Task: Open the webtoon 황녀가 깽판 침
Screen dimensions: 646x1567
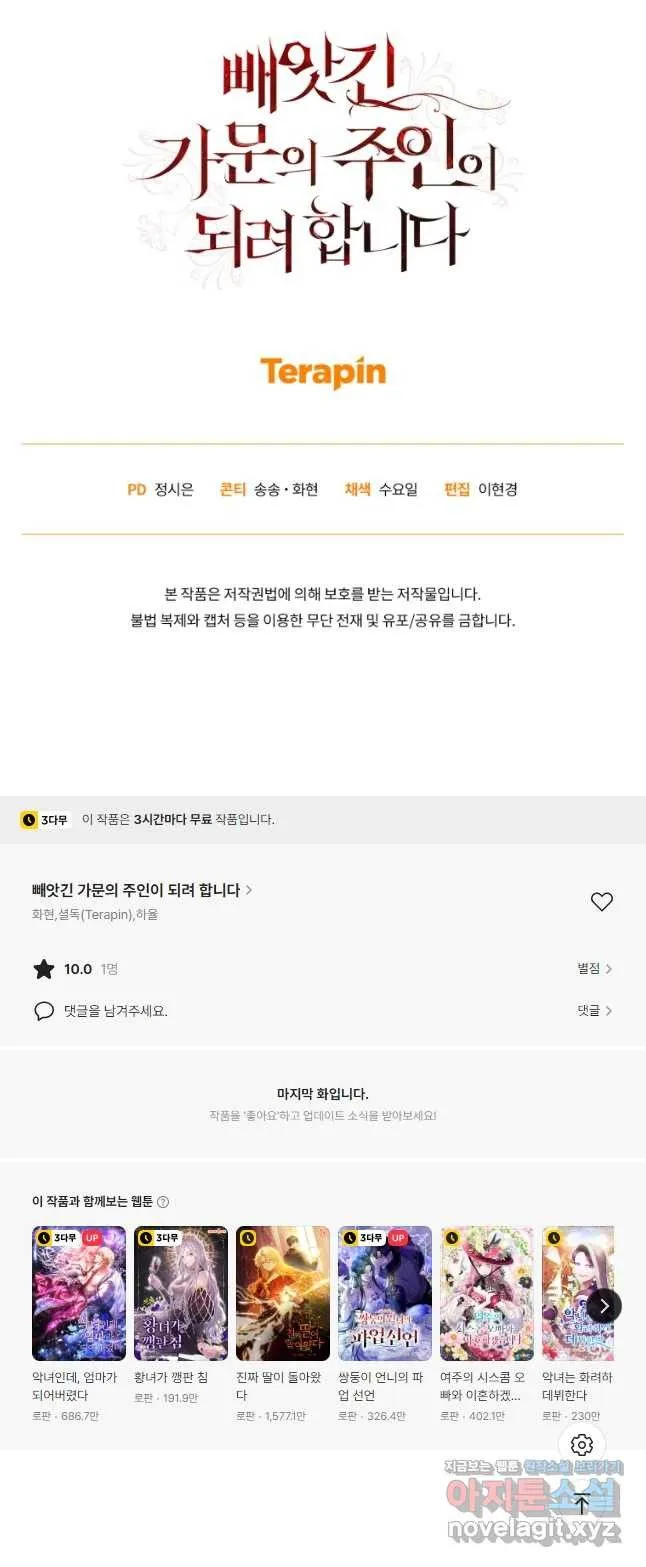Action: point(181,1293)
